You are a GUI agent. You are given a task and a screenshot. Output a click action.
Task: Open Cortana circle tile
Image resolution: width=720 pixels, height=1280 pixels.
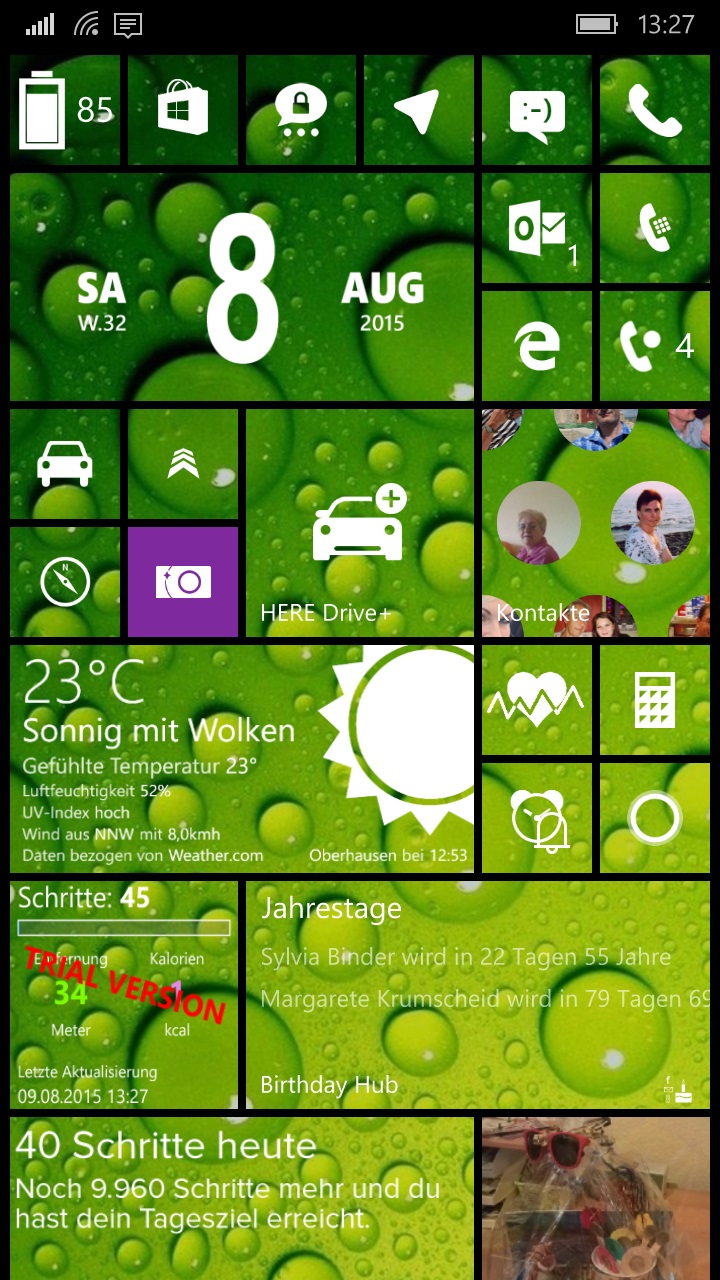[x=655, y=818]
